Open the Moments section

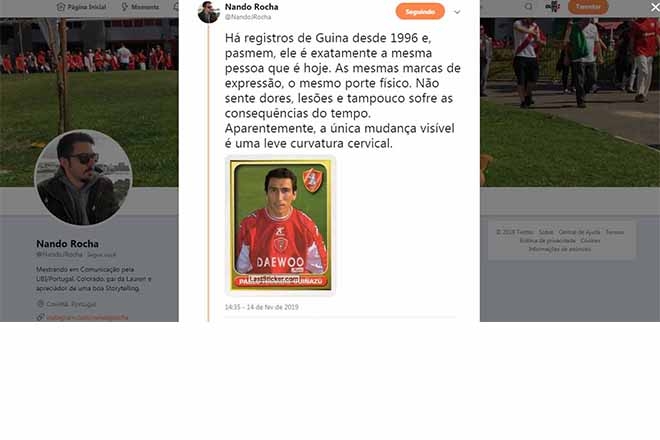point(139,7)
